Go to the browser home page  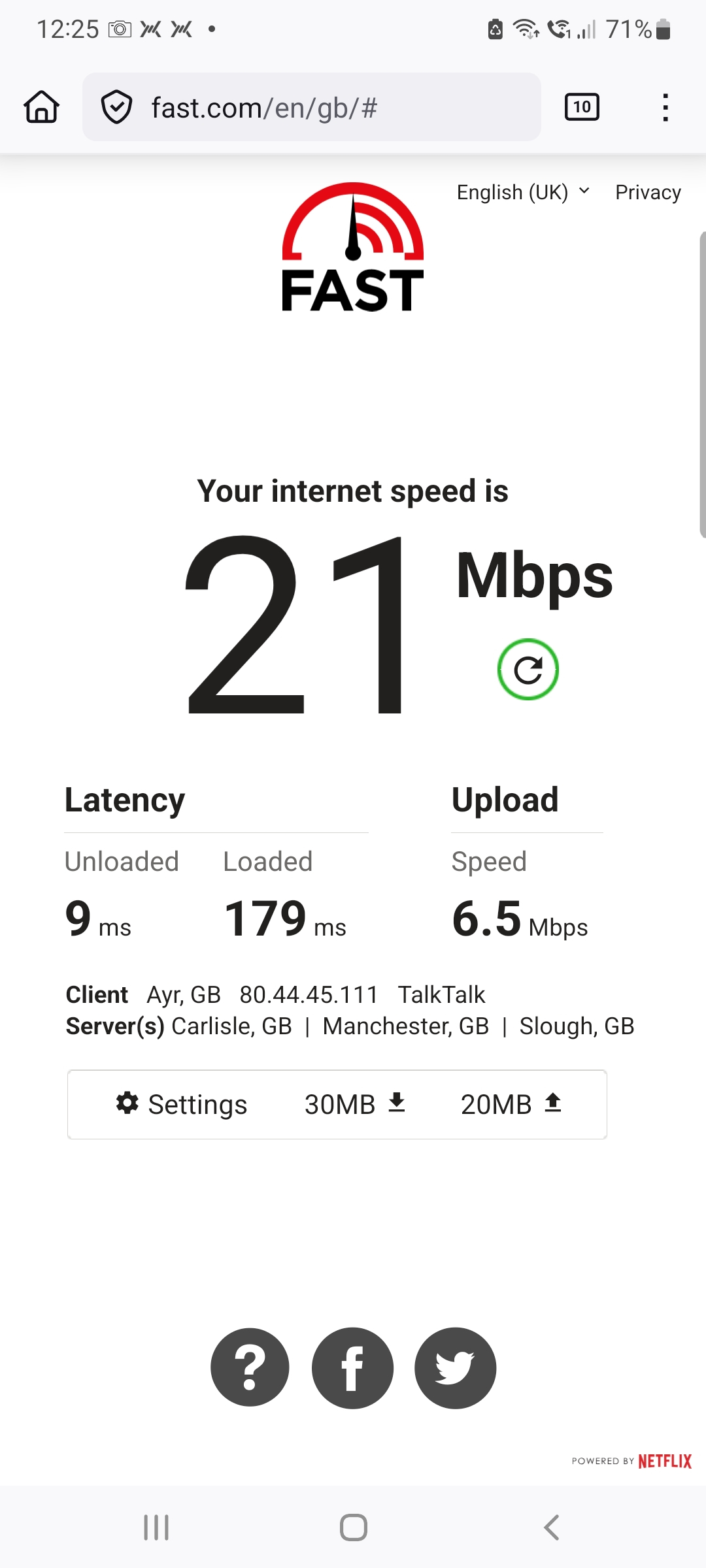(42, 107)
